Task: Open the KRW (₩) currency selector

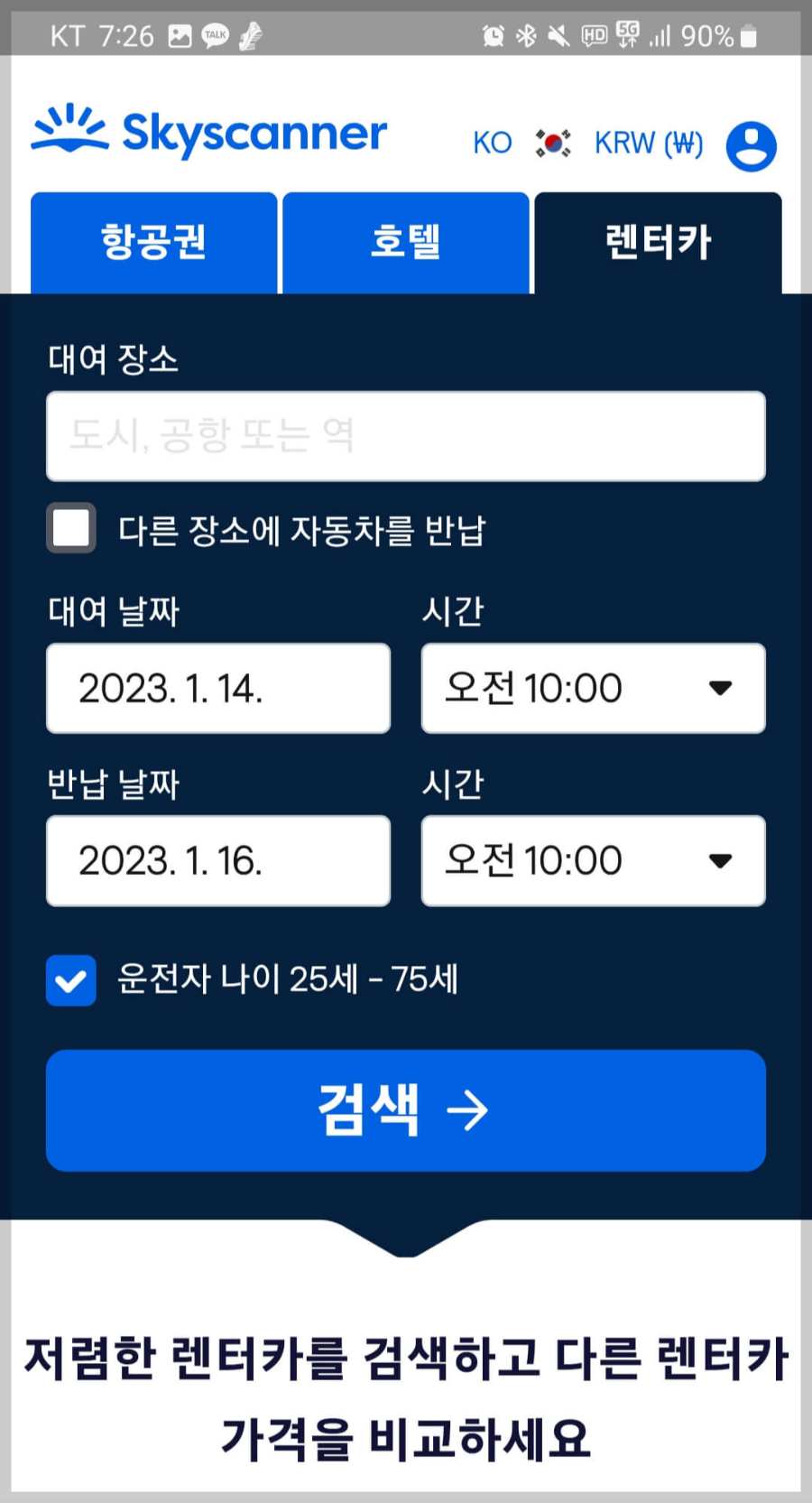Action: pos(648,143)
